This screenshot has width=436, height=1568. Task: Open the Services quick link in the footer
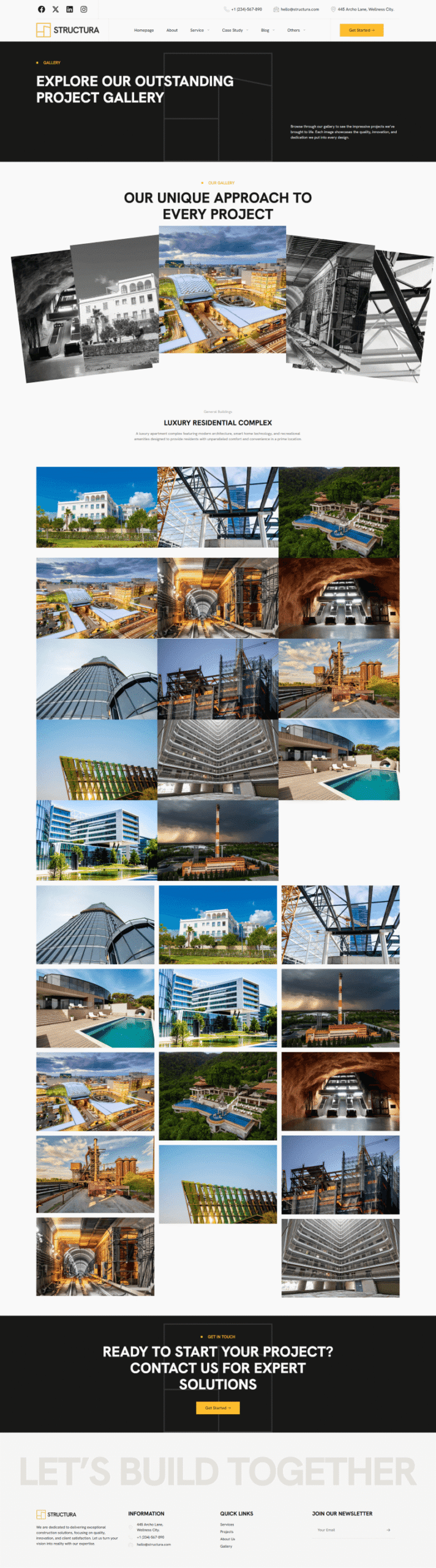(x=227, y=1524)
